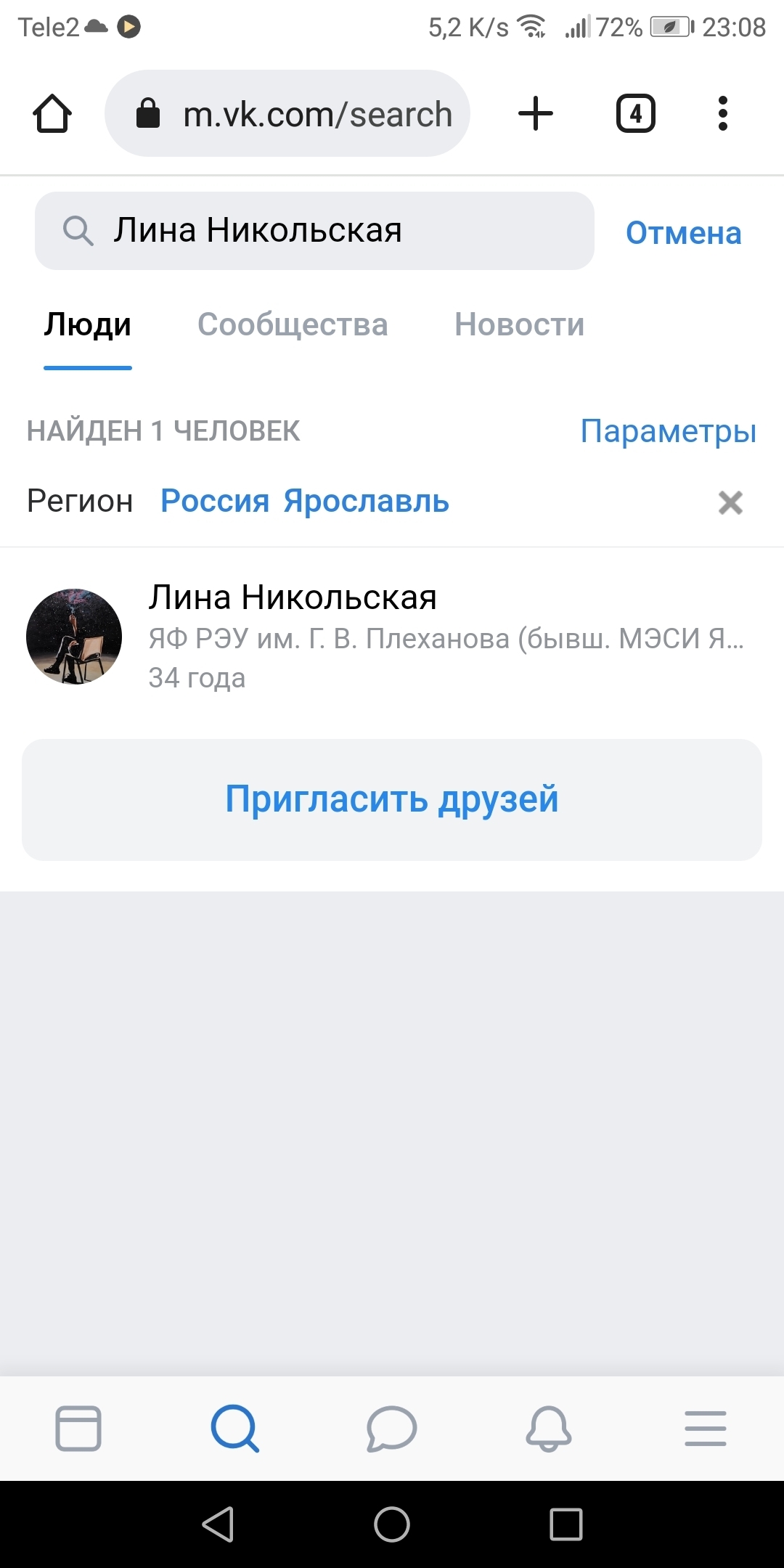The width and height of the screenshot is (784, 1568).
Task: Show the open tabs switcher
Action: [635, 114]
